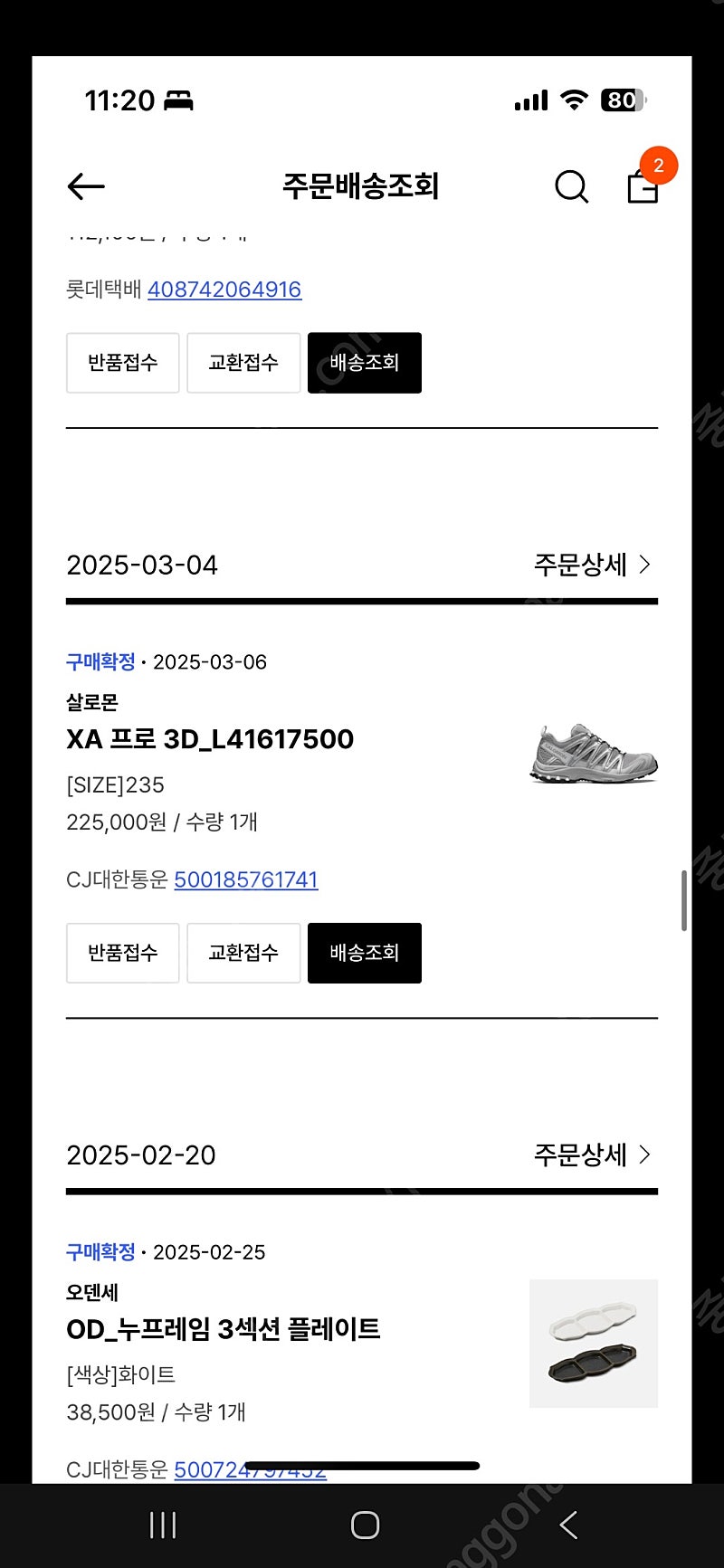This screenshot has width=724, height=1568.
Task: Open the OD_누프레임 3섹션 플레이트 image
Action: pyautogui.click(x=594, y=1343)
